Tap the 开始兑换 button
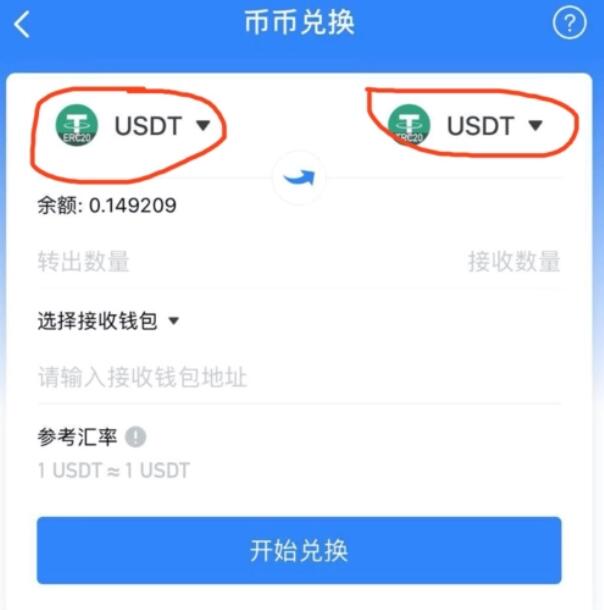604x610 pixels. [x=299, y=550]
